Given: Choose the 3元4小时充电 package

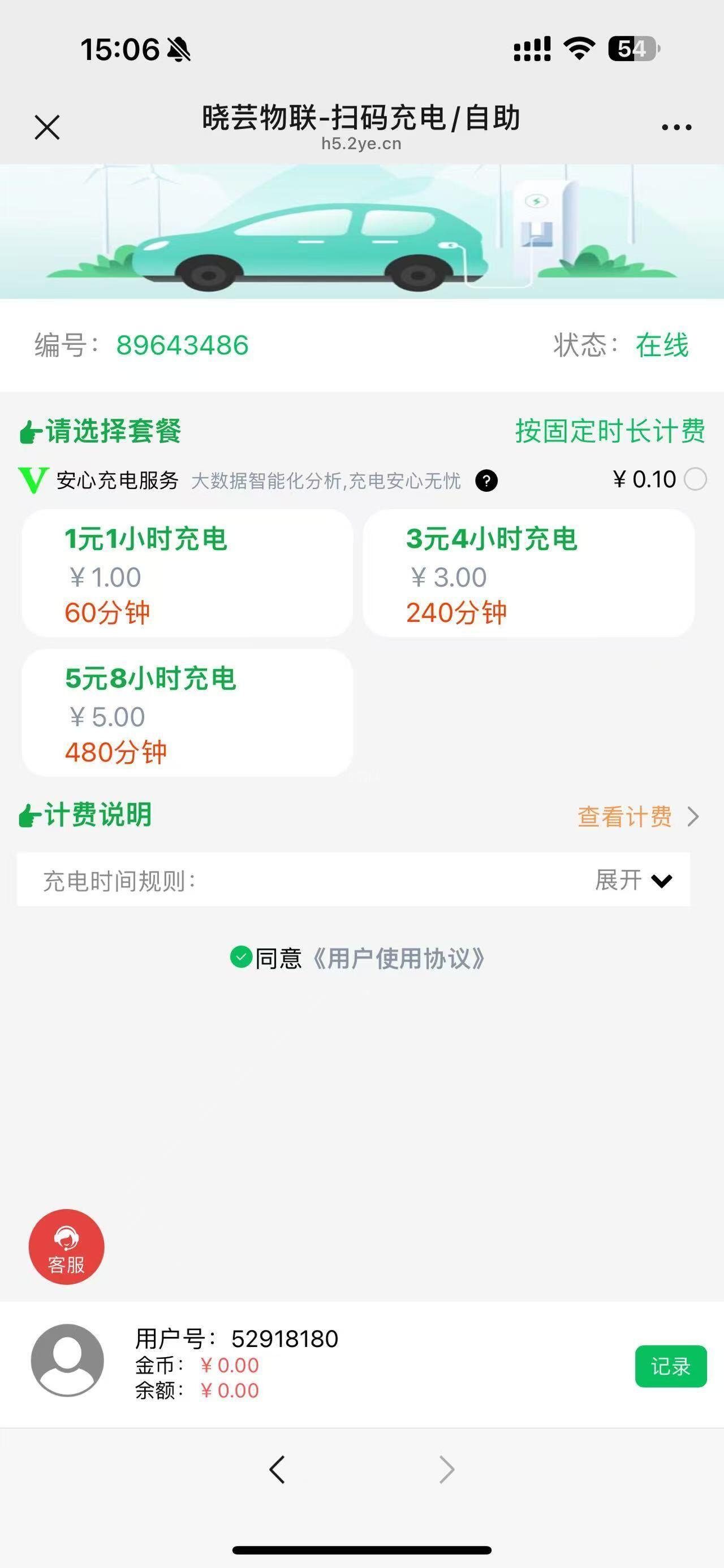Looking at the screenshot, I should coord(528,573).
